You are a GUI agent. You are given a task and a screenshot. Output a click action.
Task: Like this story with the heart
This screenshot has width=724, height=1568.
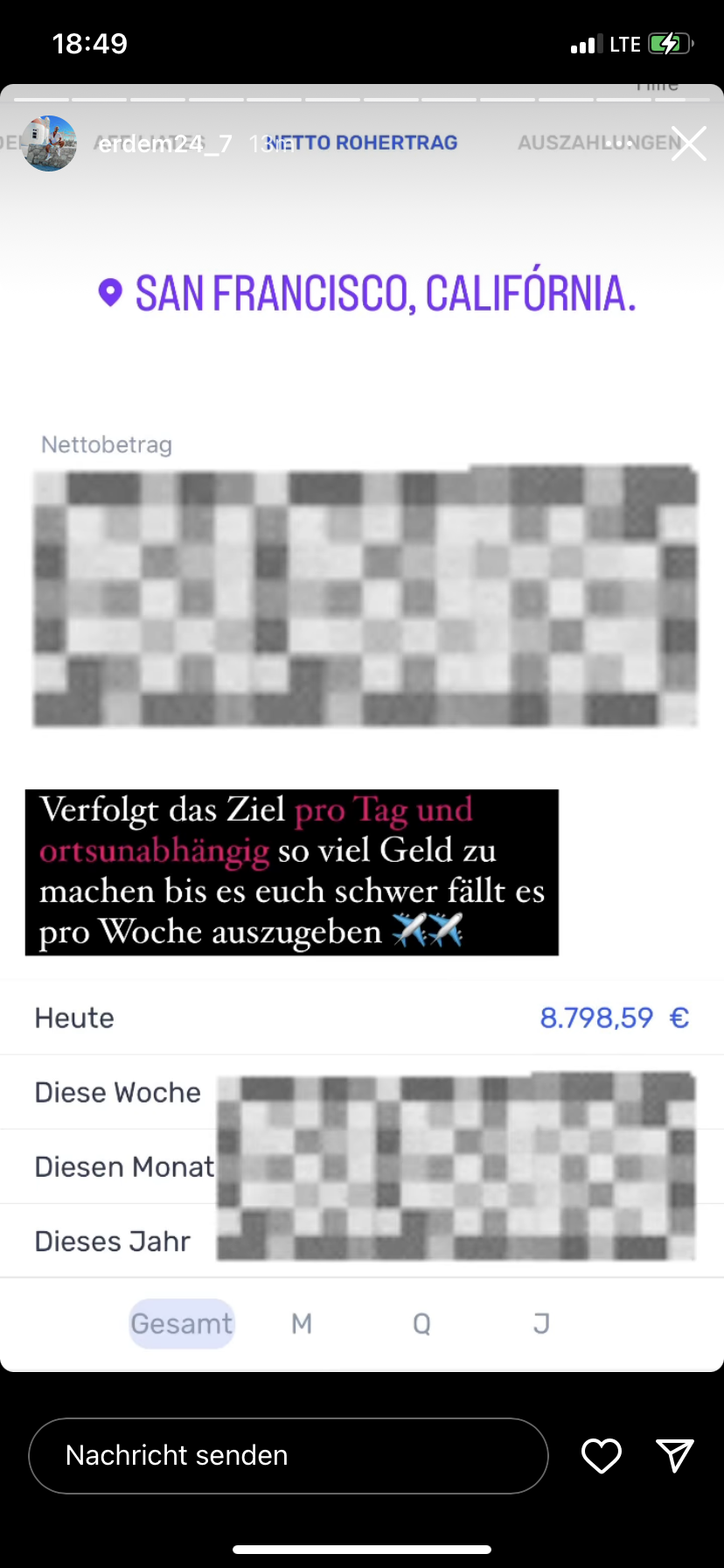[602, 1455]
